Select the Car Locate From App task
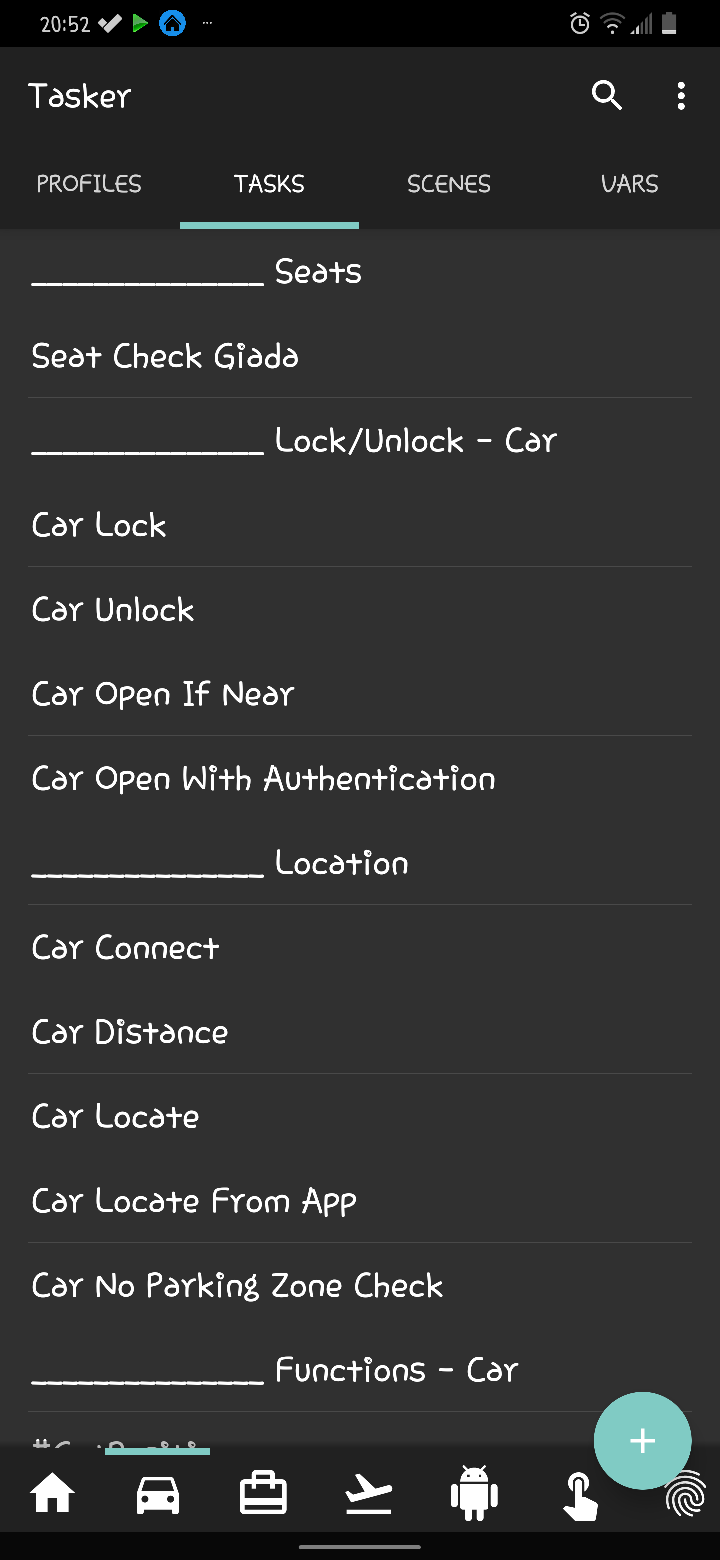 194,1201
